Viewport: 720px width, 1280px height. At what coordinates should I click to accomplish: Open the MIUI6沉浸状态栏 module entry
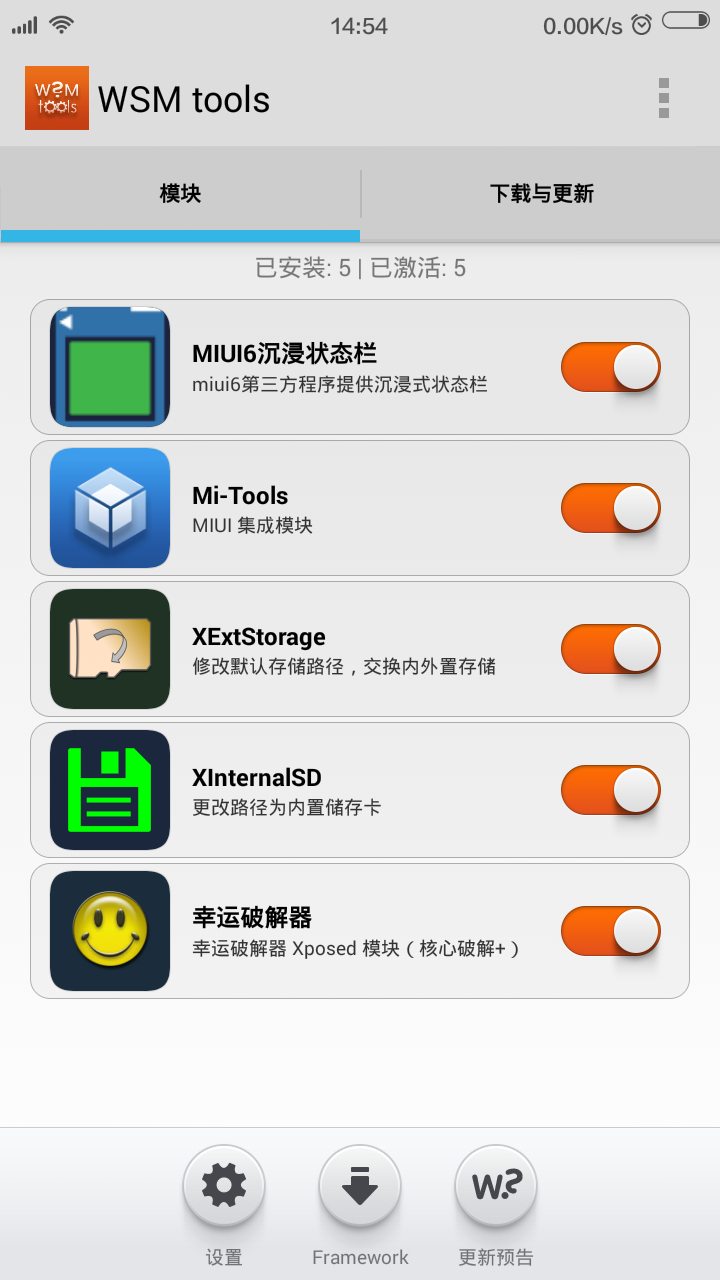360,367
